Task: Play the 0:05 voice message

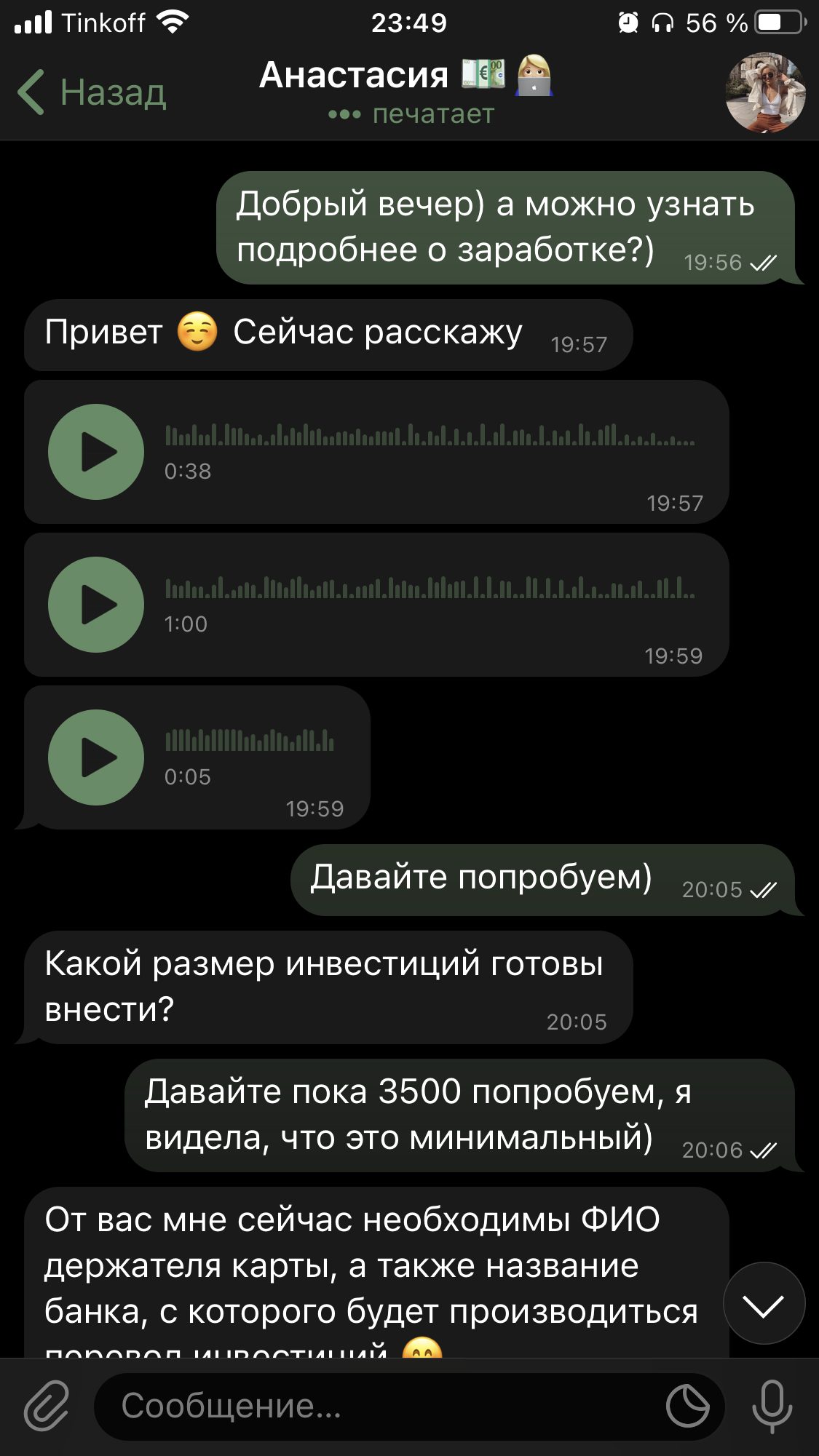Action: 96,757
